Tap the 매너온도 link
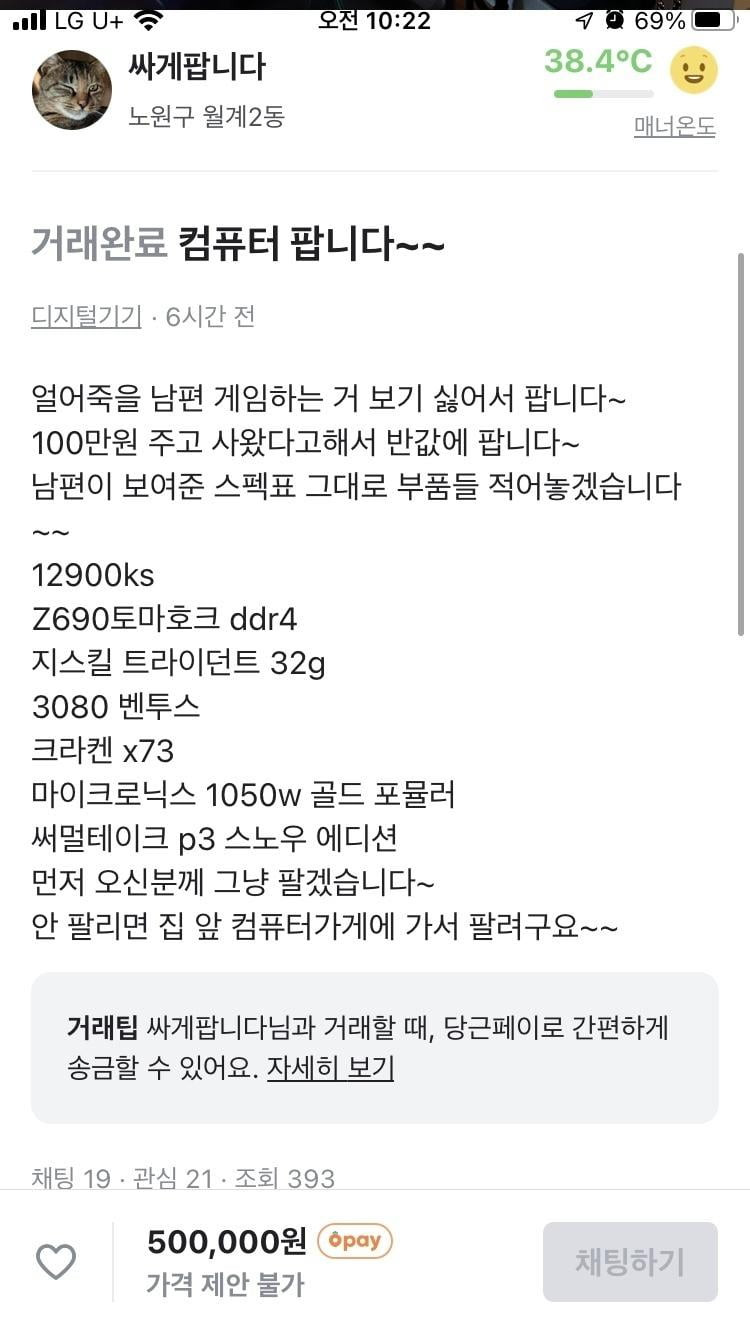 click(674, 127)
